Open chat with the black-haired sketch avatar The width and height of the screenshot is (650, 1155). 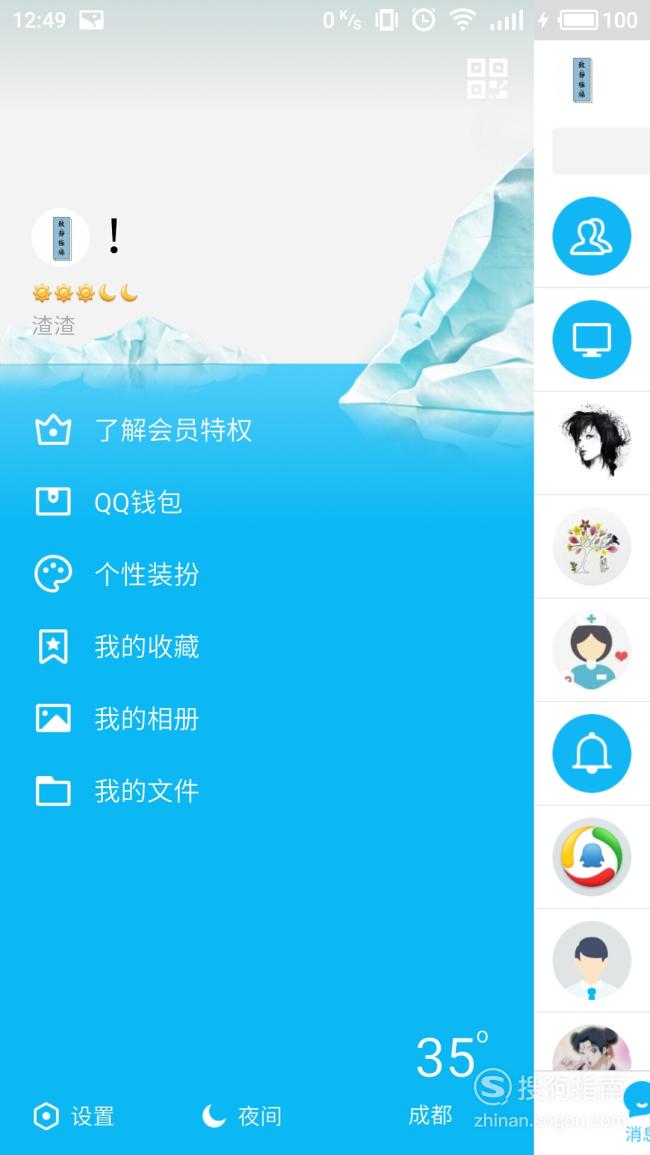(591, 443)
